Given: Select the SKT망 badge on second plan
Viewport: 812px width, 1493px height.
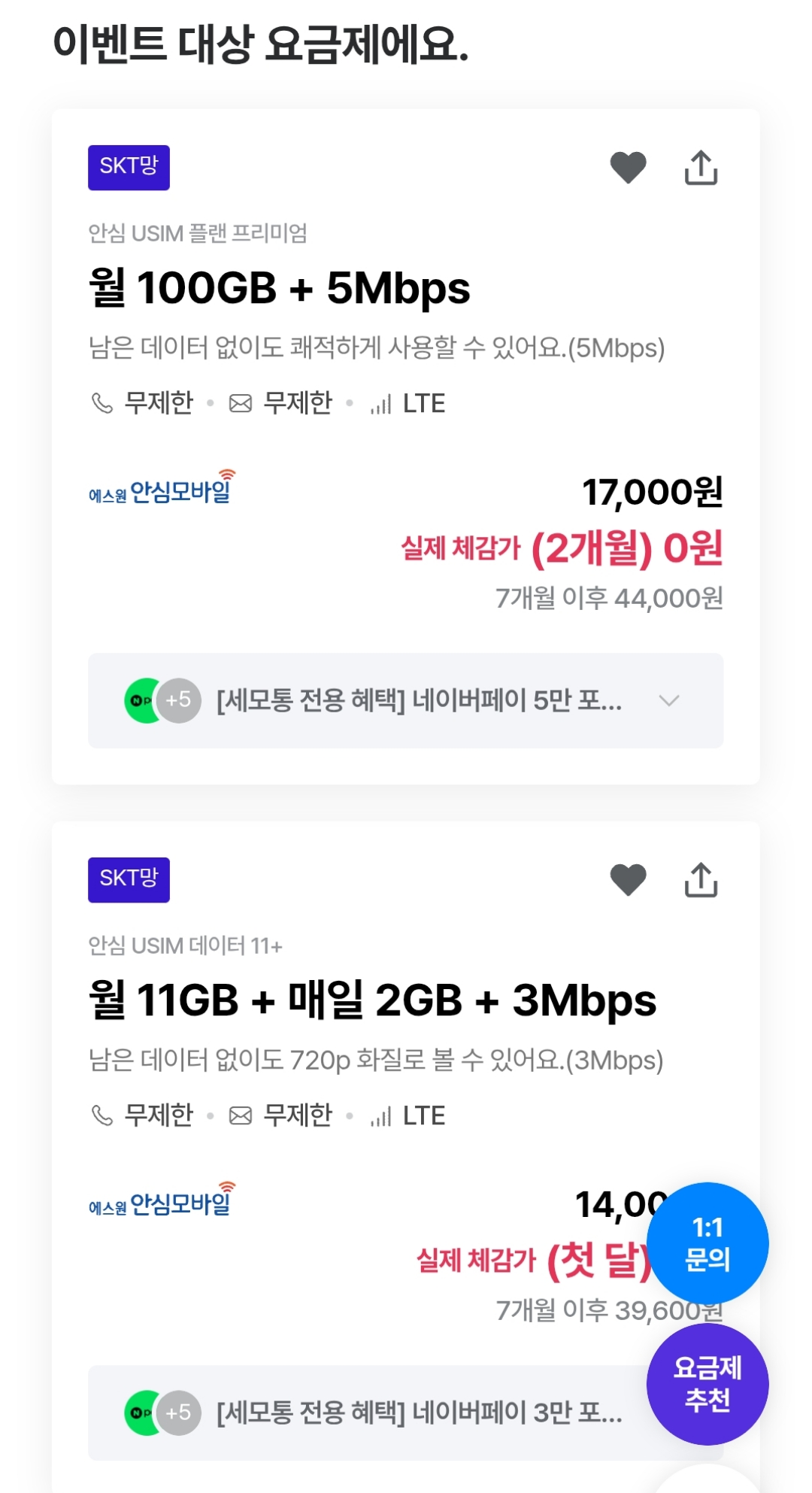Looking at the screenshot, I should pos(128,879).
